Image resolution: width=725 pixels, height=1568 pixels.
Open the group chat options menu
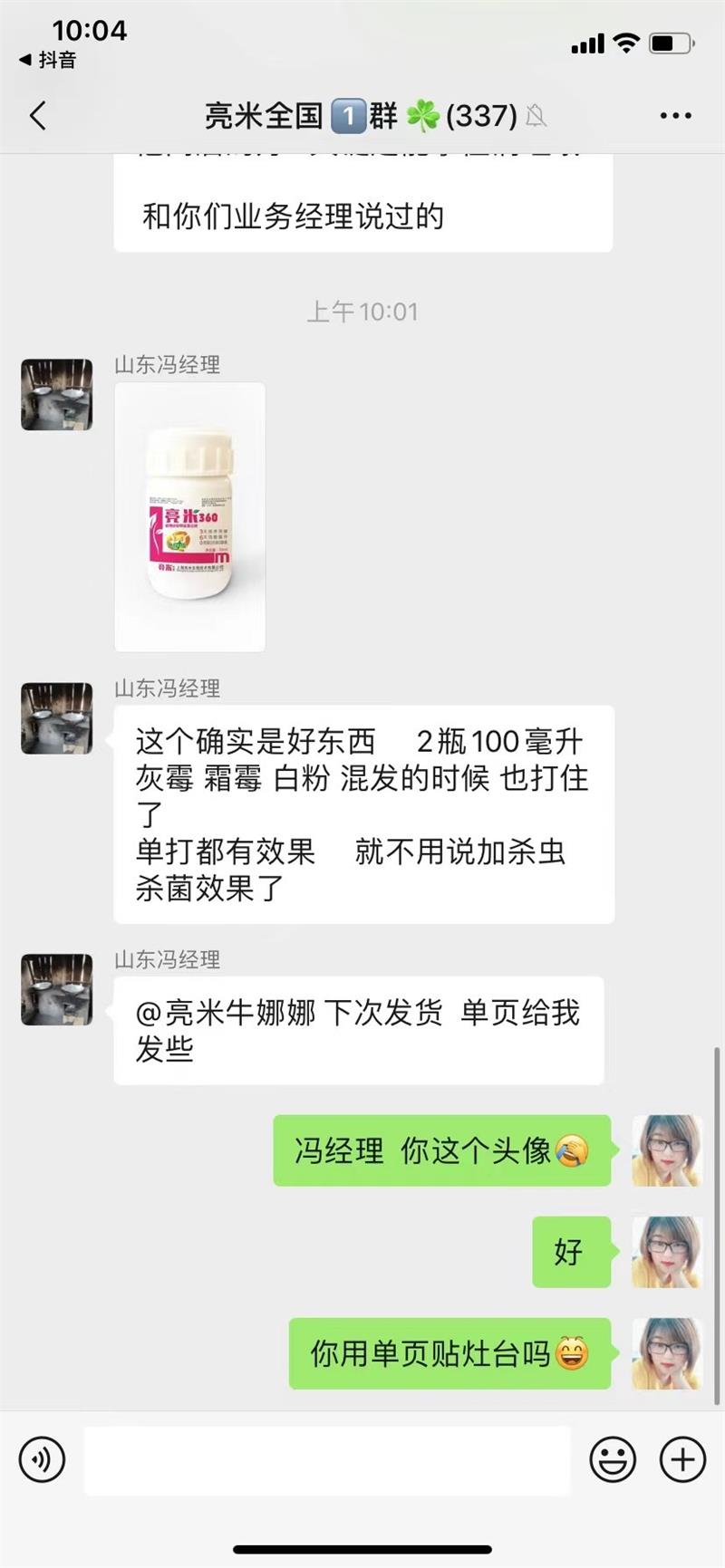[x=675, y=116]
